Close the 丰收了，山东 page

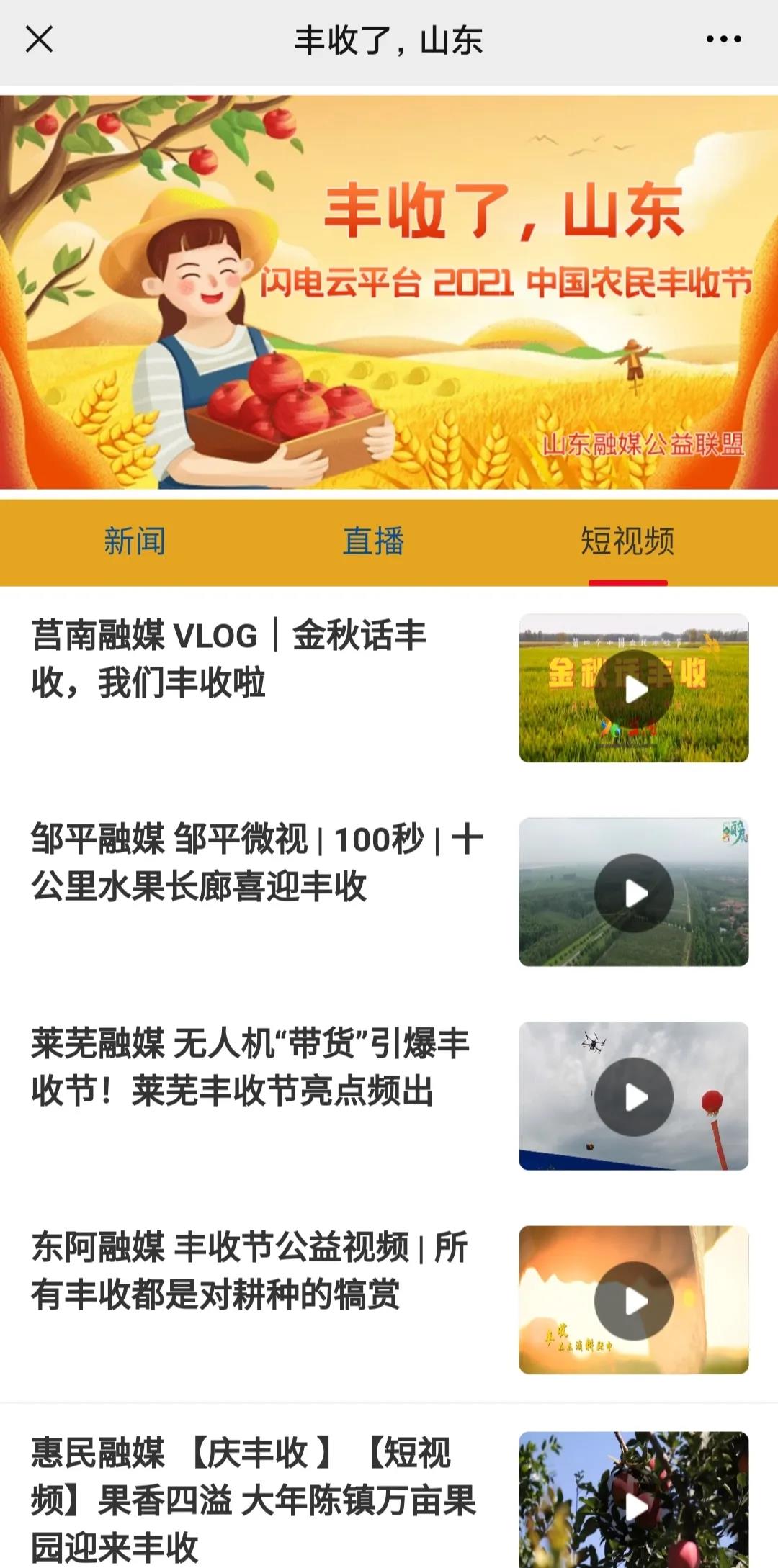[x=40, y=40]
